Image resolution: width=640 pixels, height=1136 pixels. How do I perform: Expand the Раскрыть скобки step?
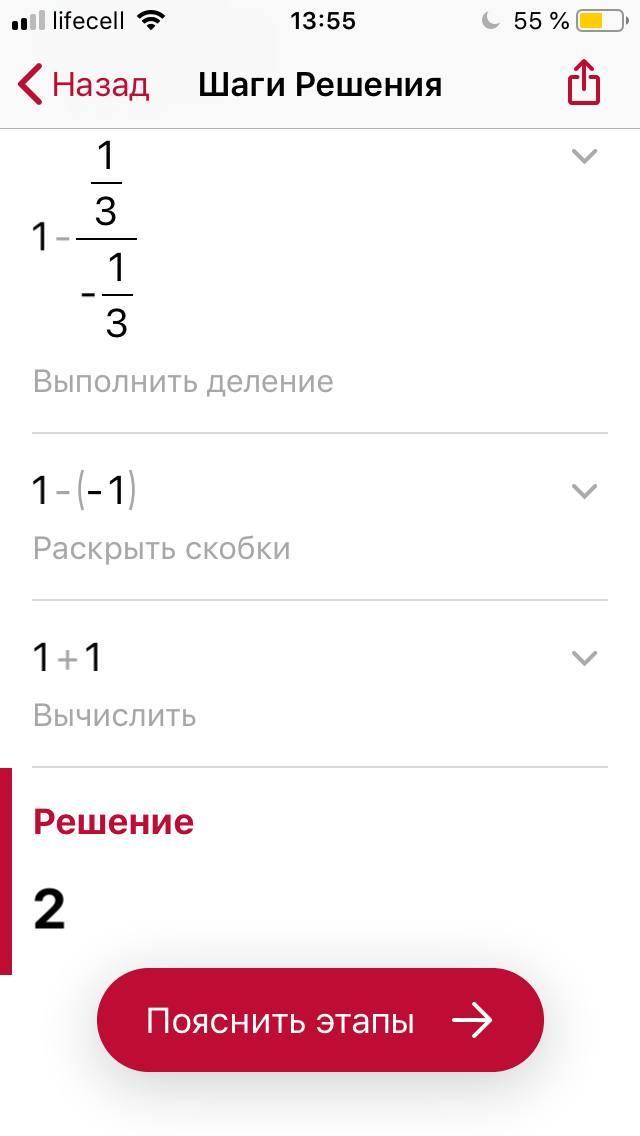click(x=583, y=491)
